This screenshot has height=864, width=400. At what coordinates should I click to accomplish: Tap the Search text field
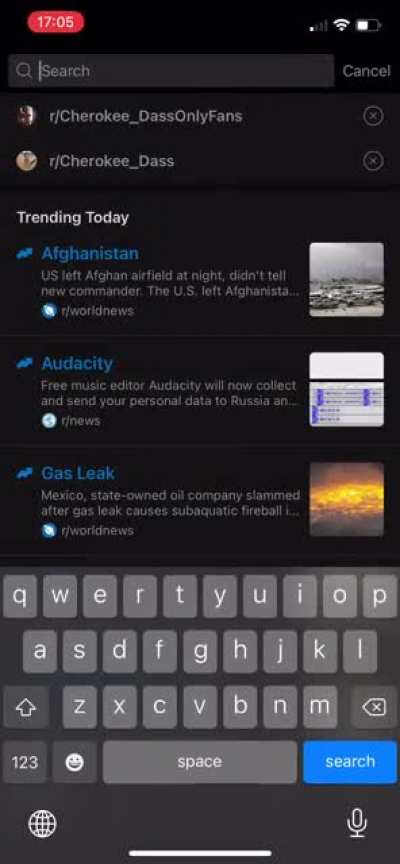pyautogui.click(x=171, y=71)
